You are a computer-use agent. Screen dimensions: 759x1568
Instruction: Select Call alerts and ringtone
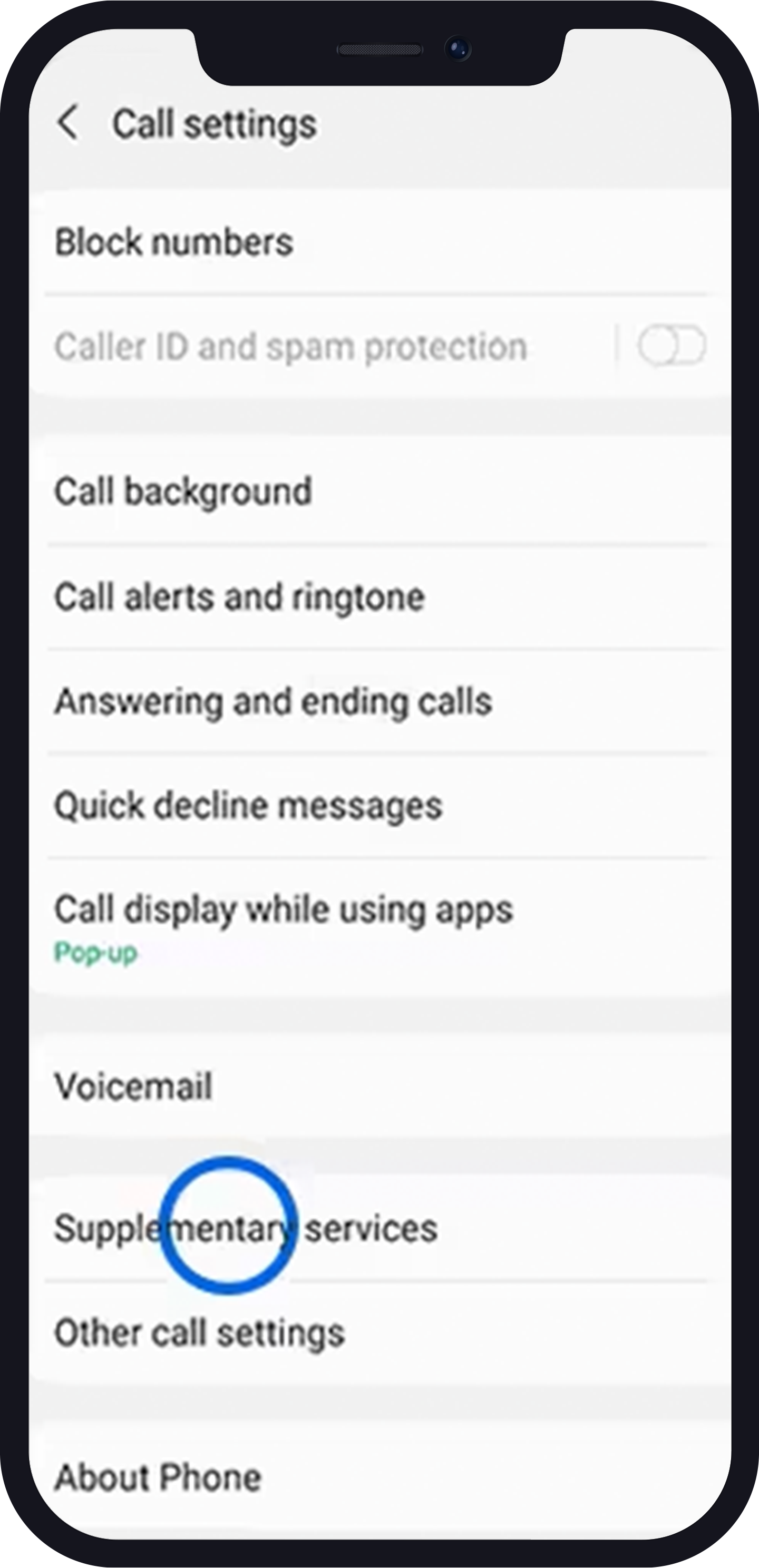pos(239,596)
